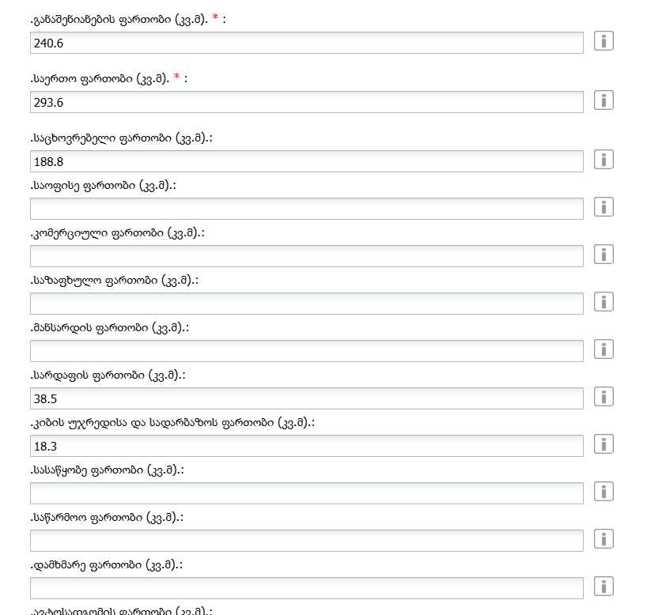Screen dimensions: 647x615
Task: Focus the empty კომერციული ფართობი field
Action: click(x=306, y=256)
